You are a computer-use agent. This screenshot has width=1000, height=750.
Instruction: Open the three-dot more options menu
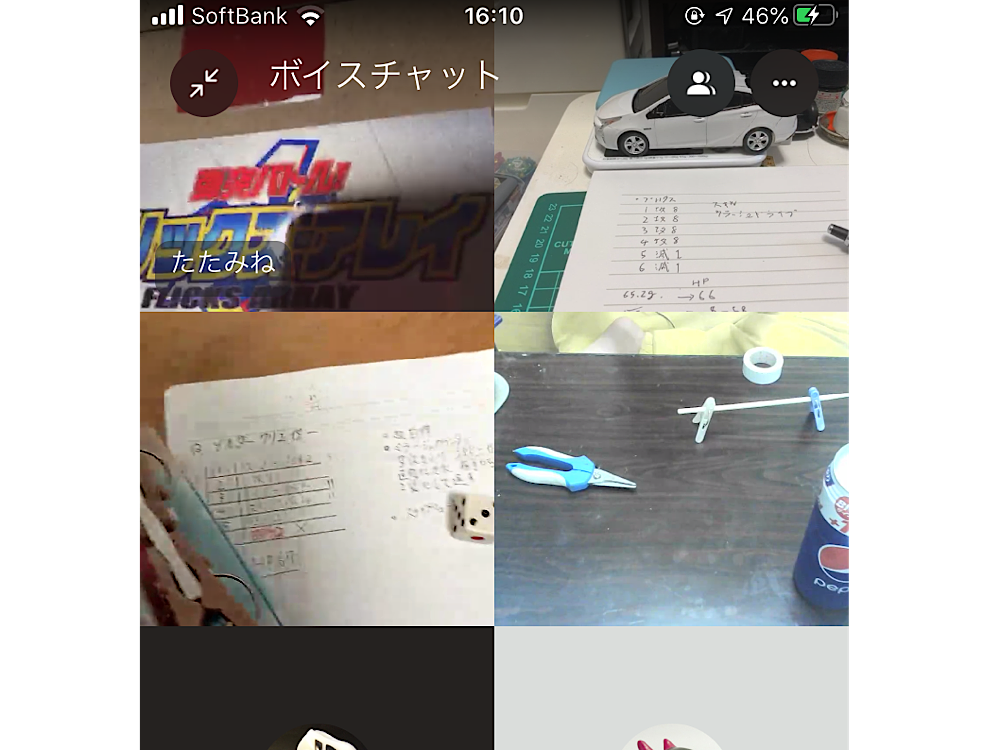784,83
